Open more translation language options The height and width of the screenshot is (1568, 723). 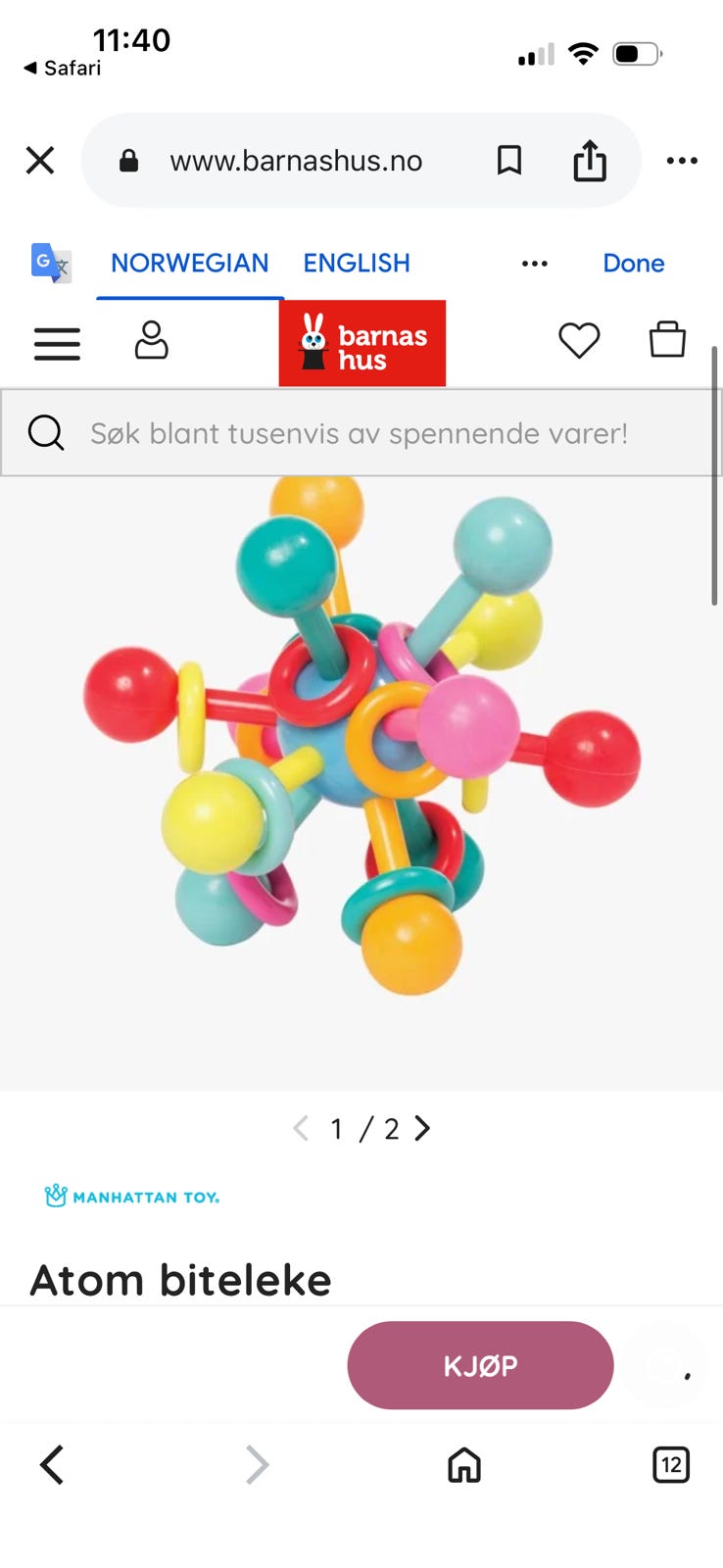(534, 263)
